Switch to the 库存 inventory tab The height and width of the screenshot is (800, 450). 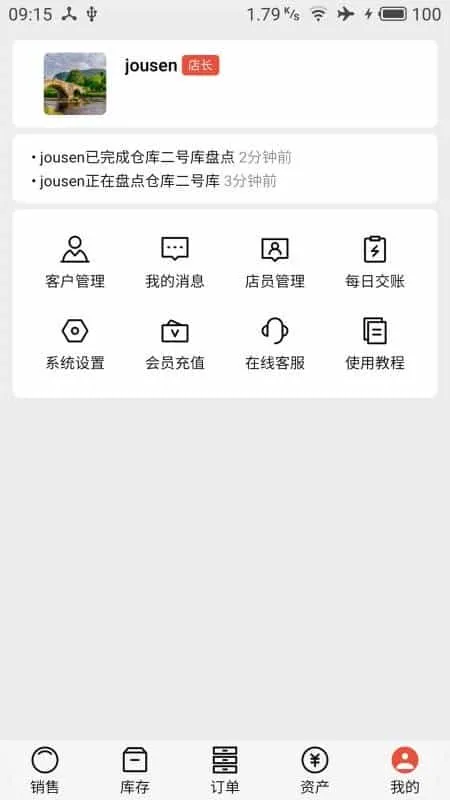pos(135,770)
